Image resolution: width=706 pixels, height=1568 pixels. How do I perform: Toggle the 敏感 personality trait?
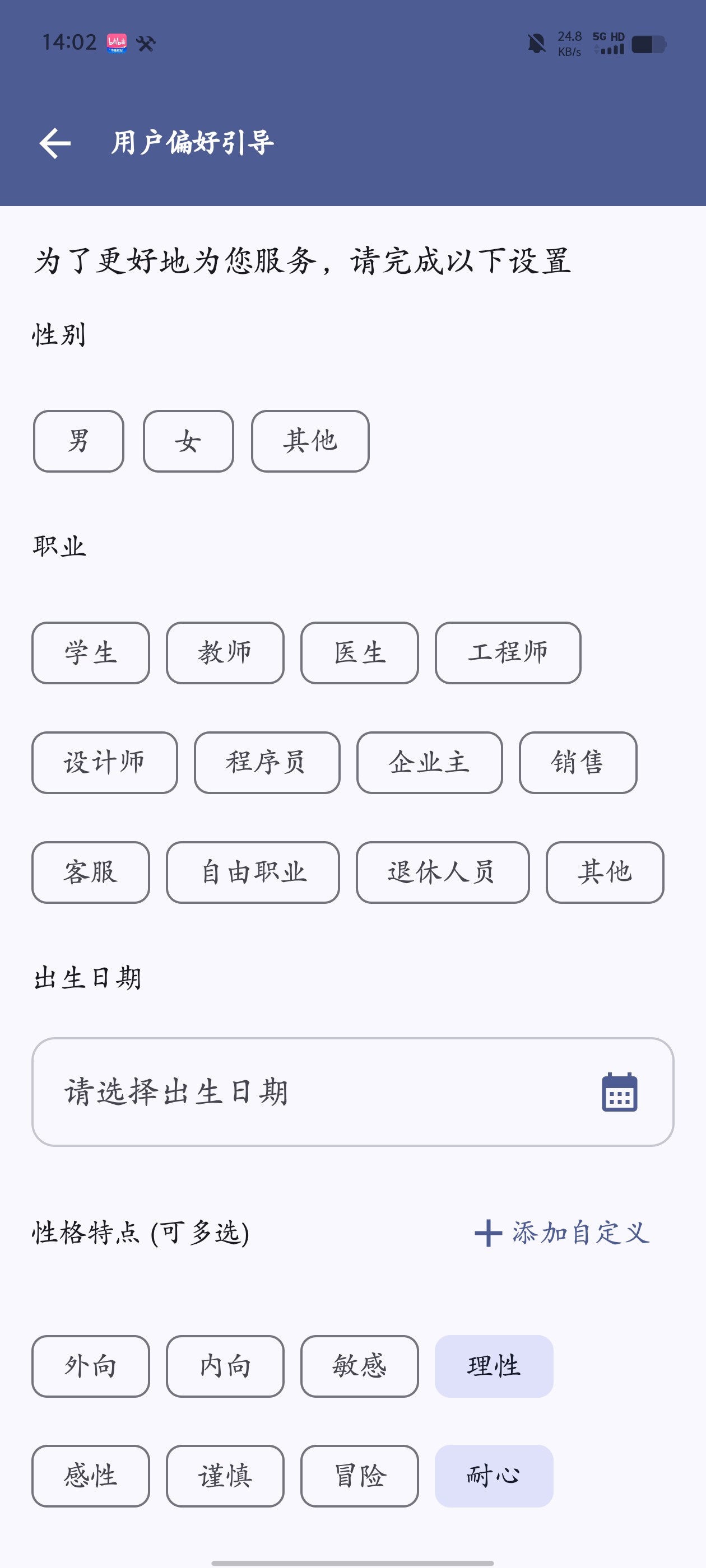tap(359, 1366)
